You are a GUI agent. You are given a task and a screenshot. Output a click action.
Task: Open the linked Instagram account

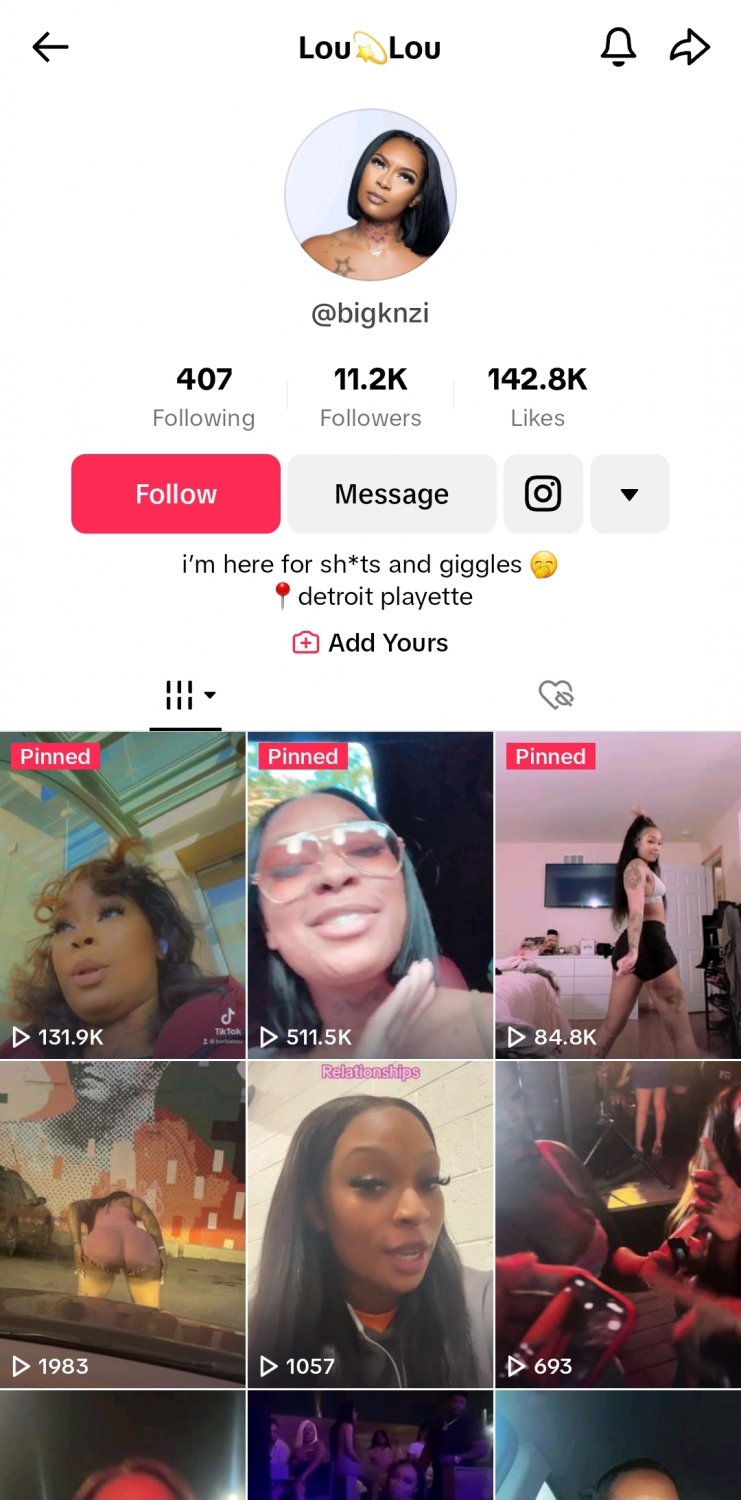tap(543, 494)
